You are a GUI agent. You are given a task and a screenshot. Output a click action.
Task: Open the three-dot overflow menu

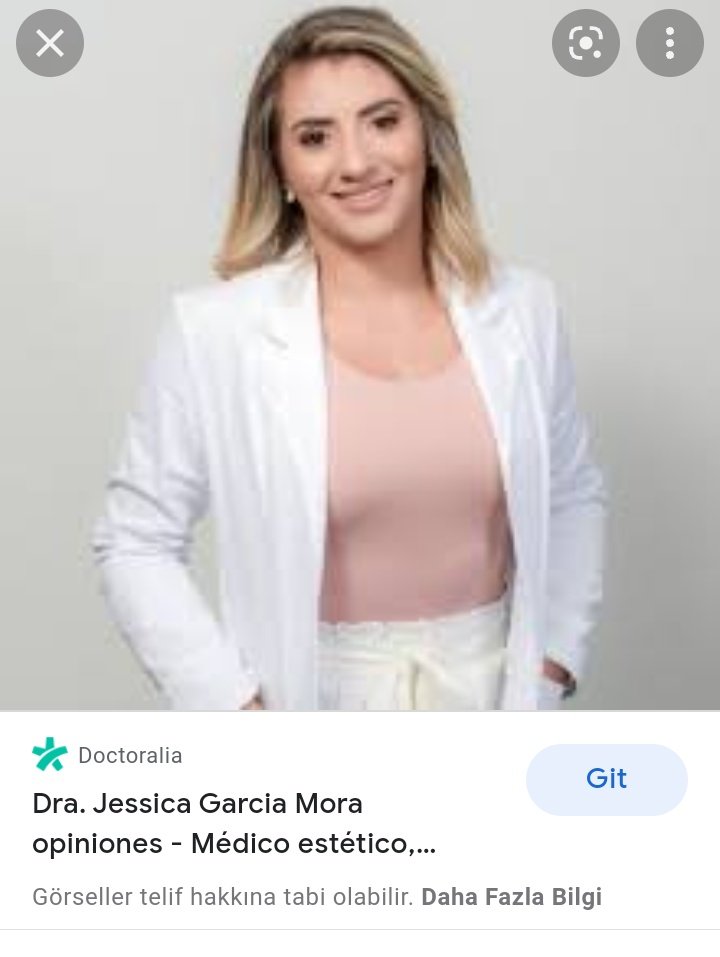pyautogui.click(x=670, y=43)
